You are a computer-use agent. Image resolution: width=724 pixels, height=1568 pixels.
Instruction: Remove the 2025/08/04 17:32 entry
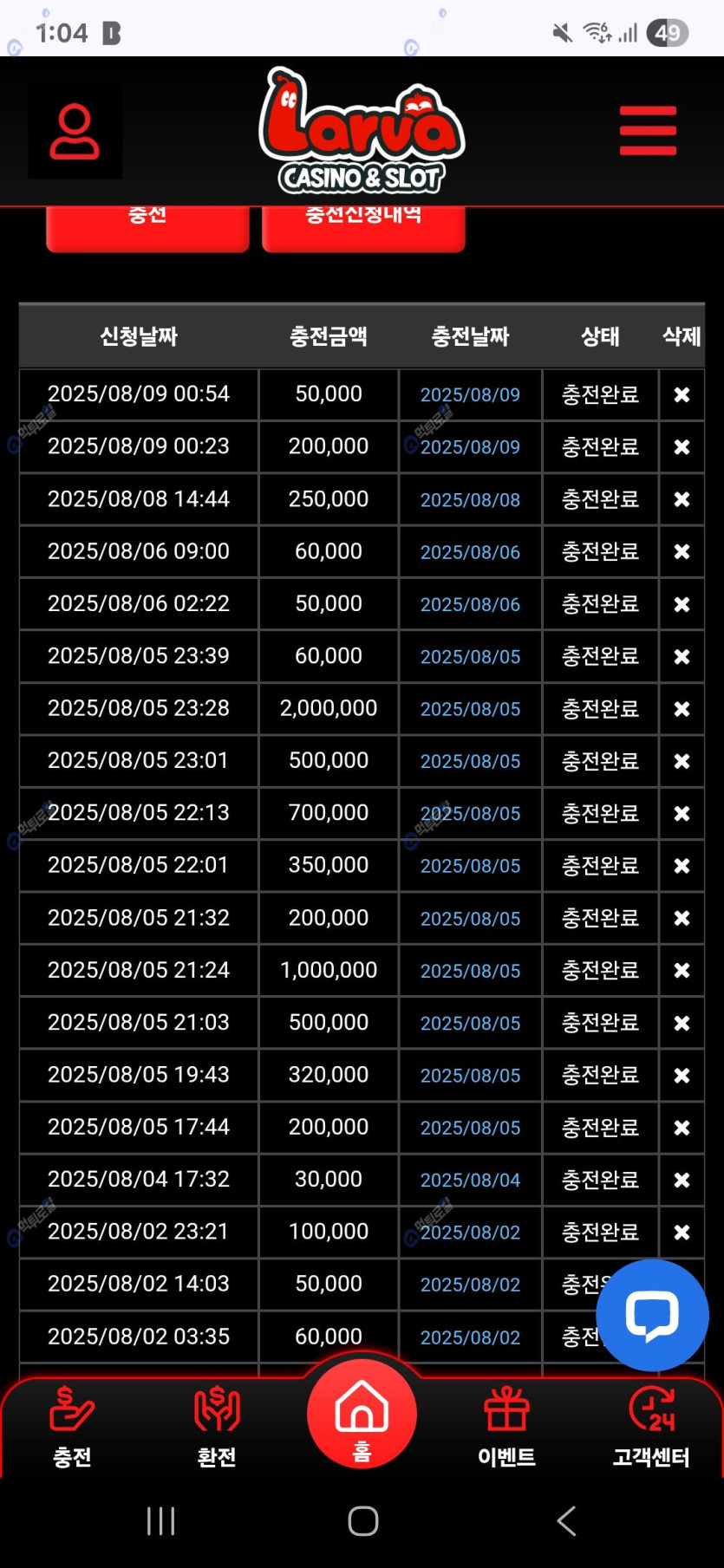[x=682, y=1180]
